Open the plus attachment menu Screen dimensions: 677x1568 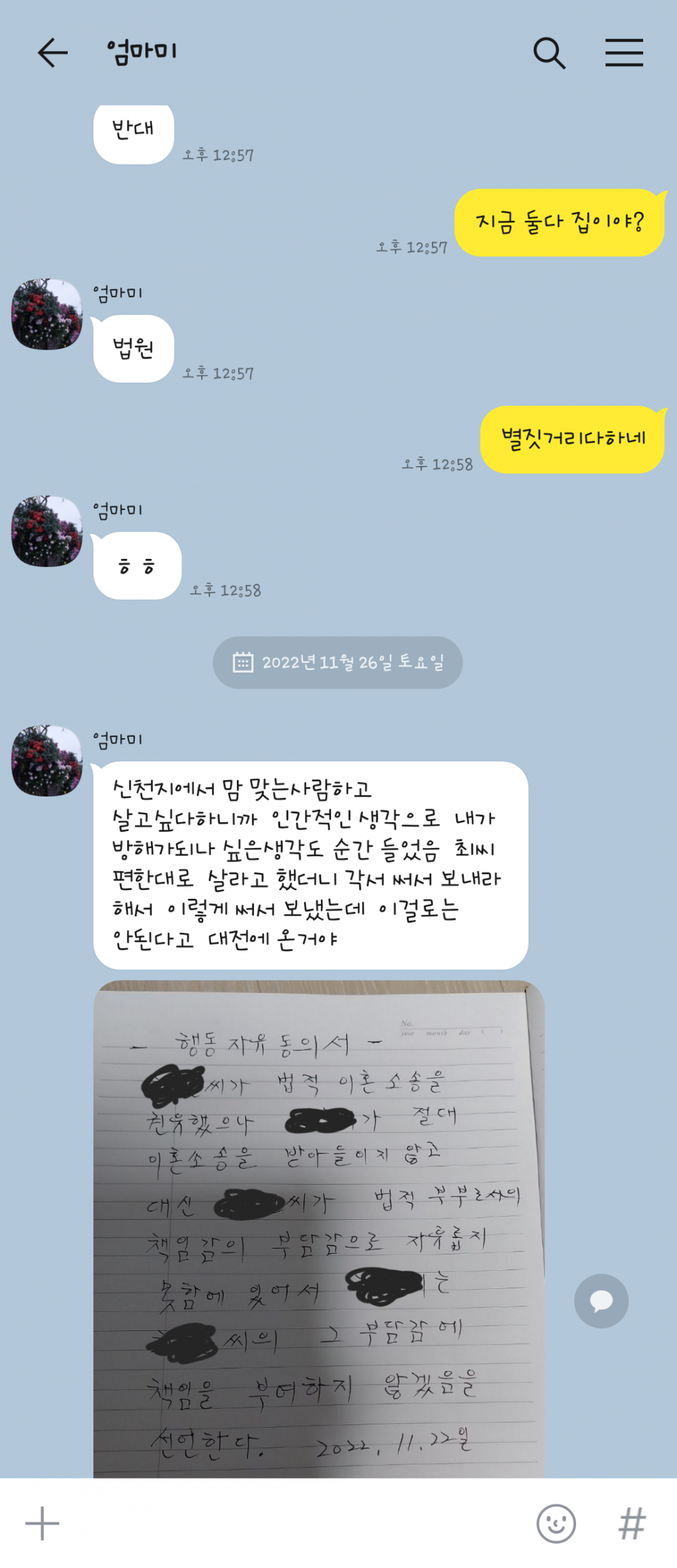(43, 1523)
